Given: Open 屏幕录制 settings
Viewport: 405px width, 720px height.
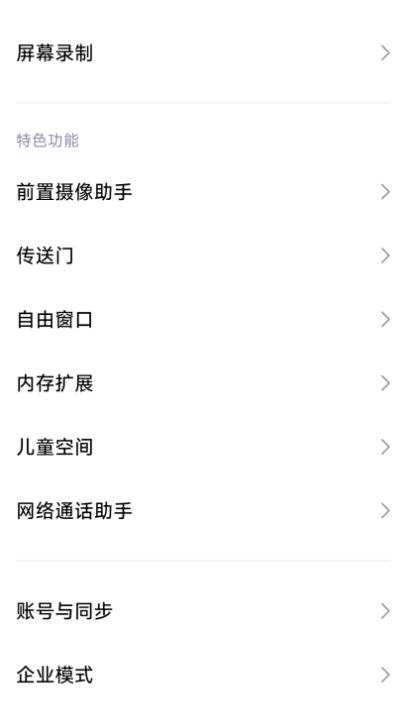Looking at the screenshot, I should (x=202, y=53).
